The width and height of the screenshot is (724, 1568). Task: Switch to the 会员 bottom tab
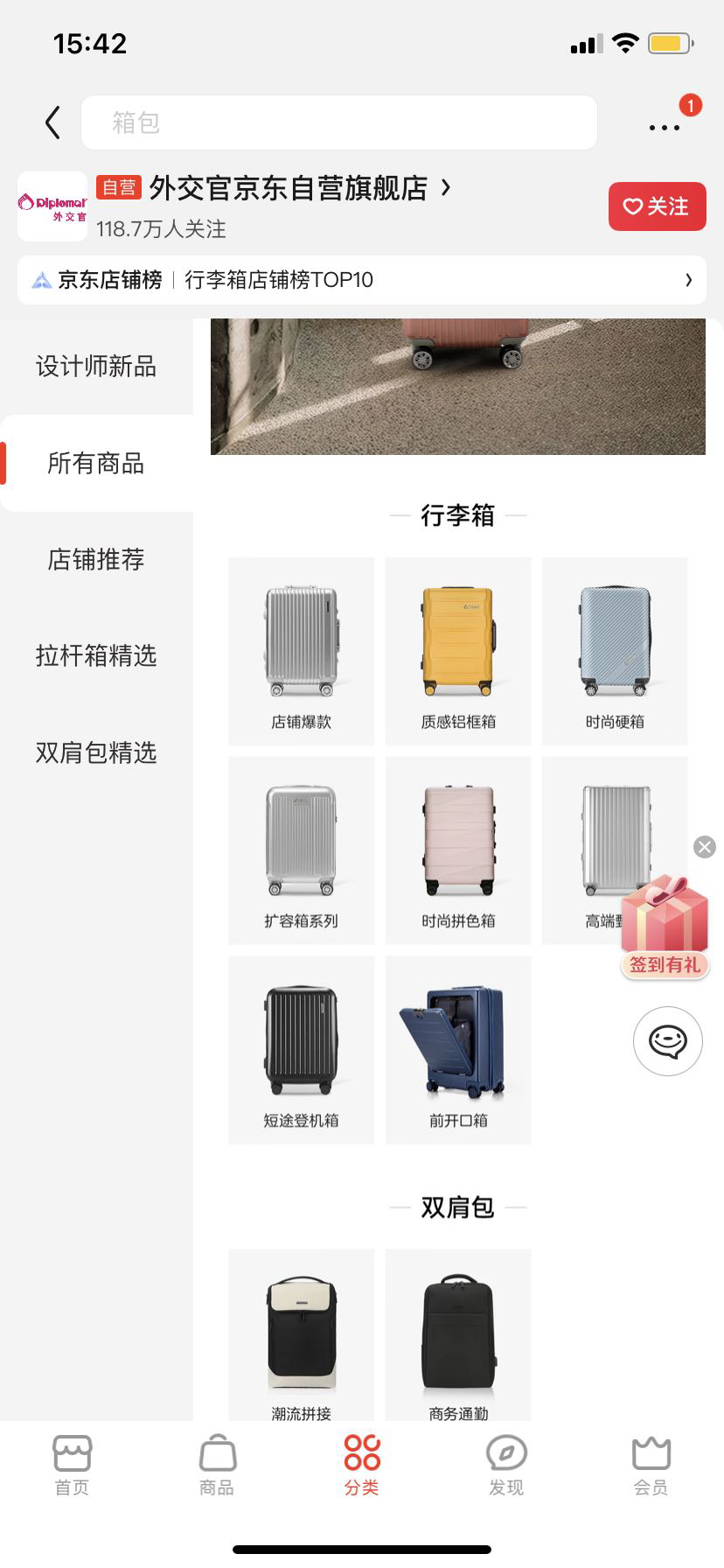coord(651,1466)
